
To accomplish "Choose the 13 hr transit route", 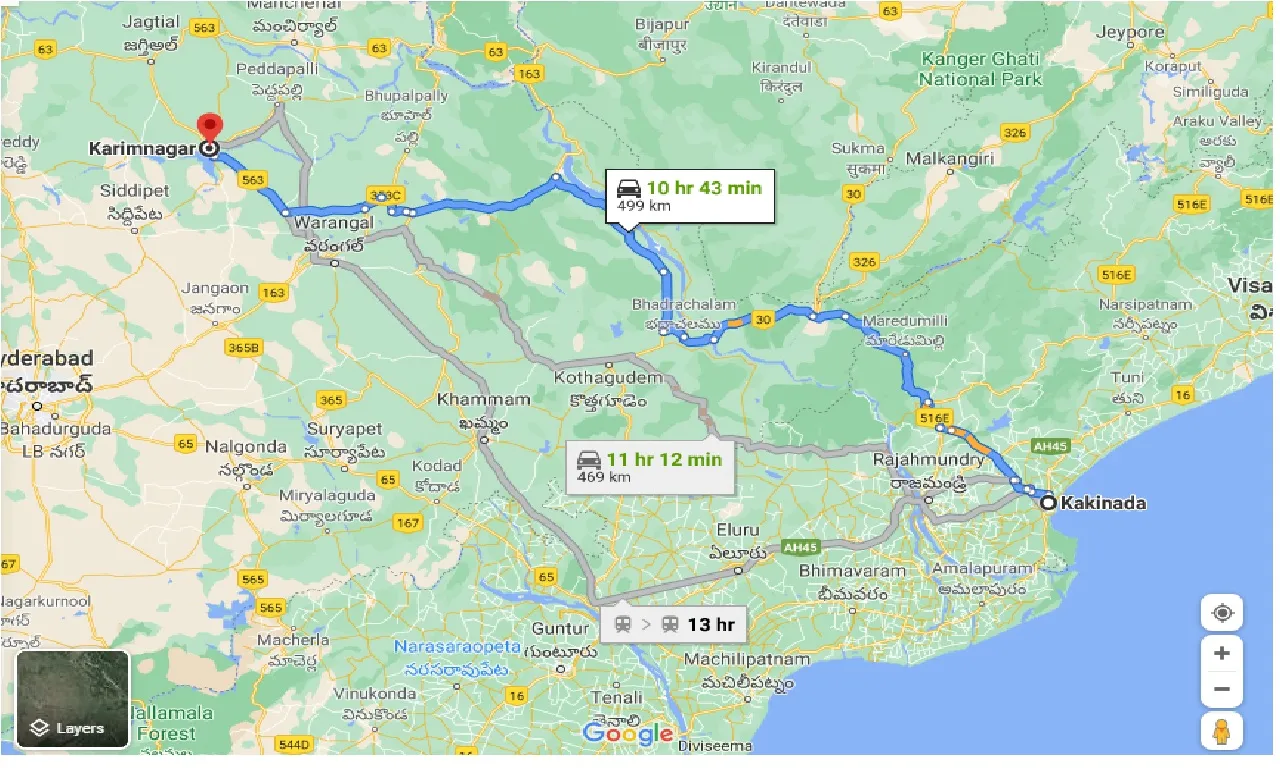I will pos(675,625).
